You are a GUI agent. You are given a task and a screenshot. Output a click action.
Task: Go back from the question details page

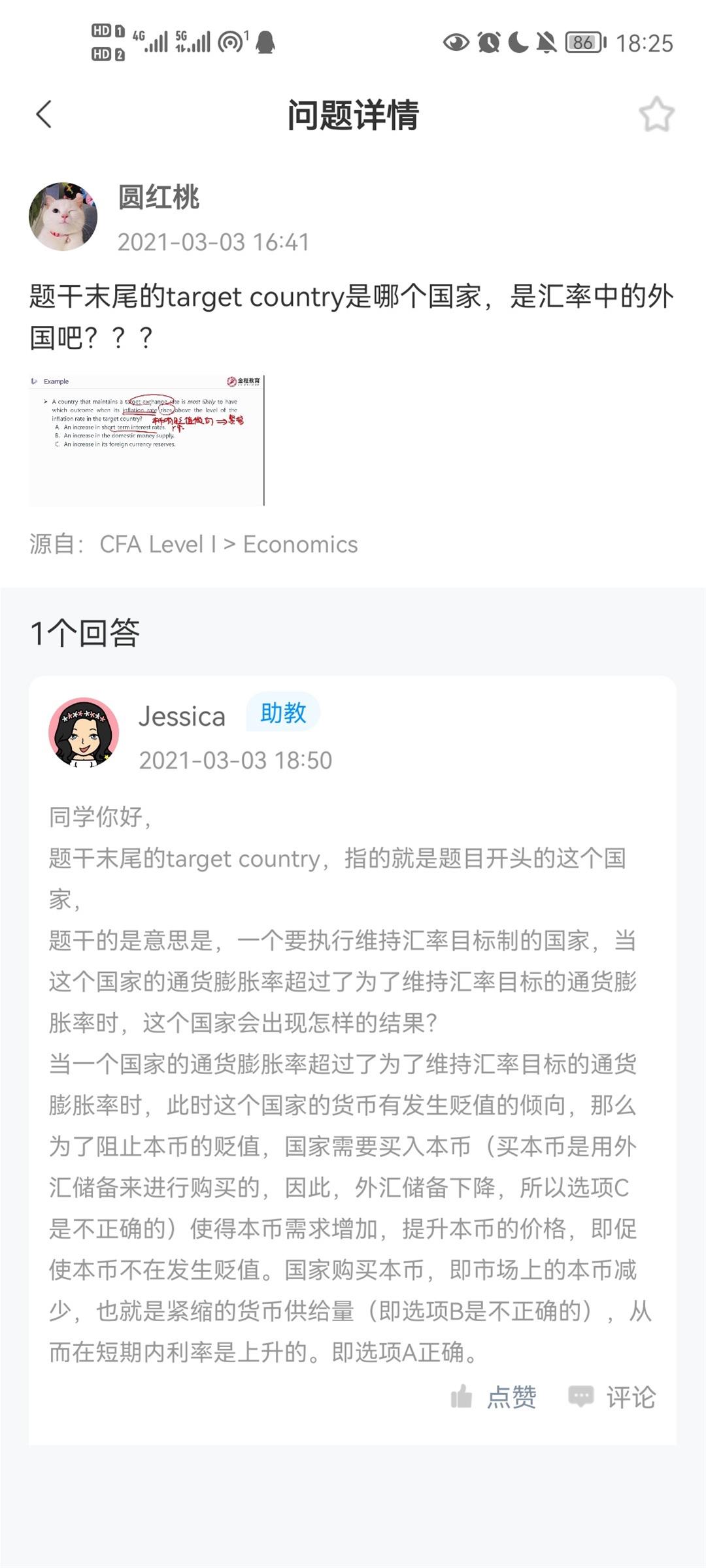coord(44,114)
